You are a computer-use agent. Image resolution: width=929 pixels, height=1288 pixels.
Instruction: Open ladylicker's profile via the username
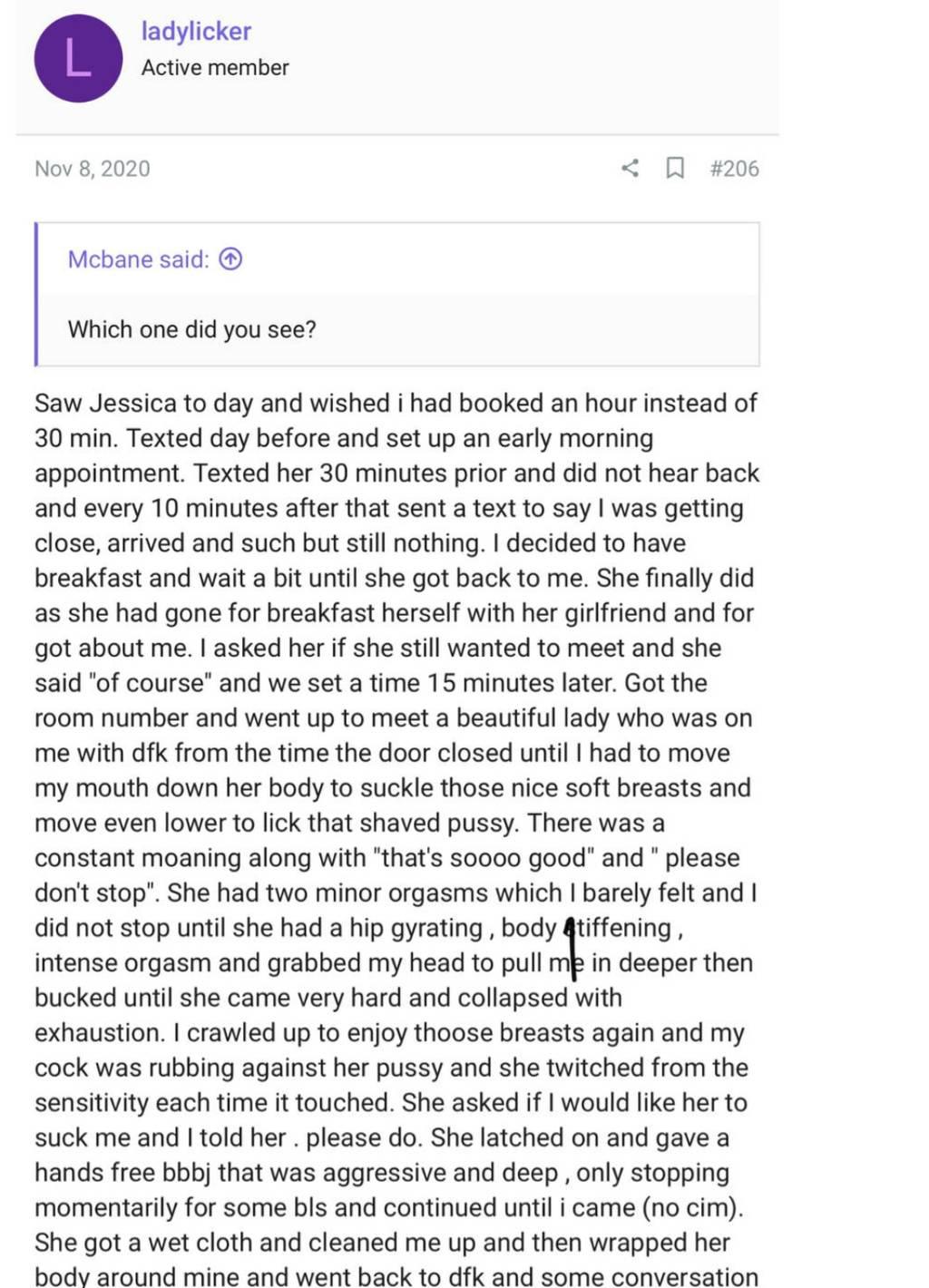click(196, 31)
